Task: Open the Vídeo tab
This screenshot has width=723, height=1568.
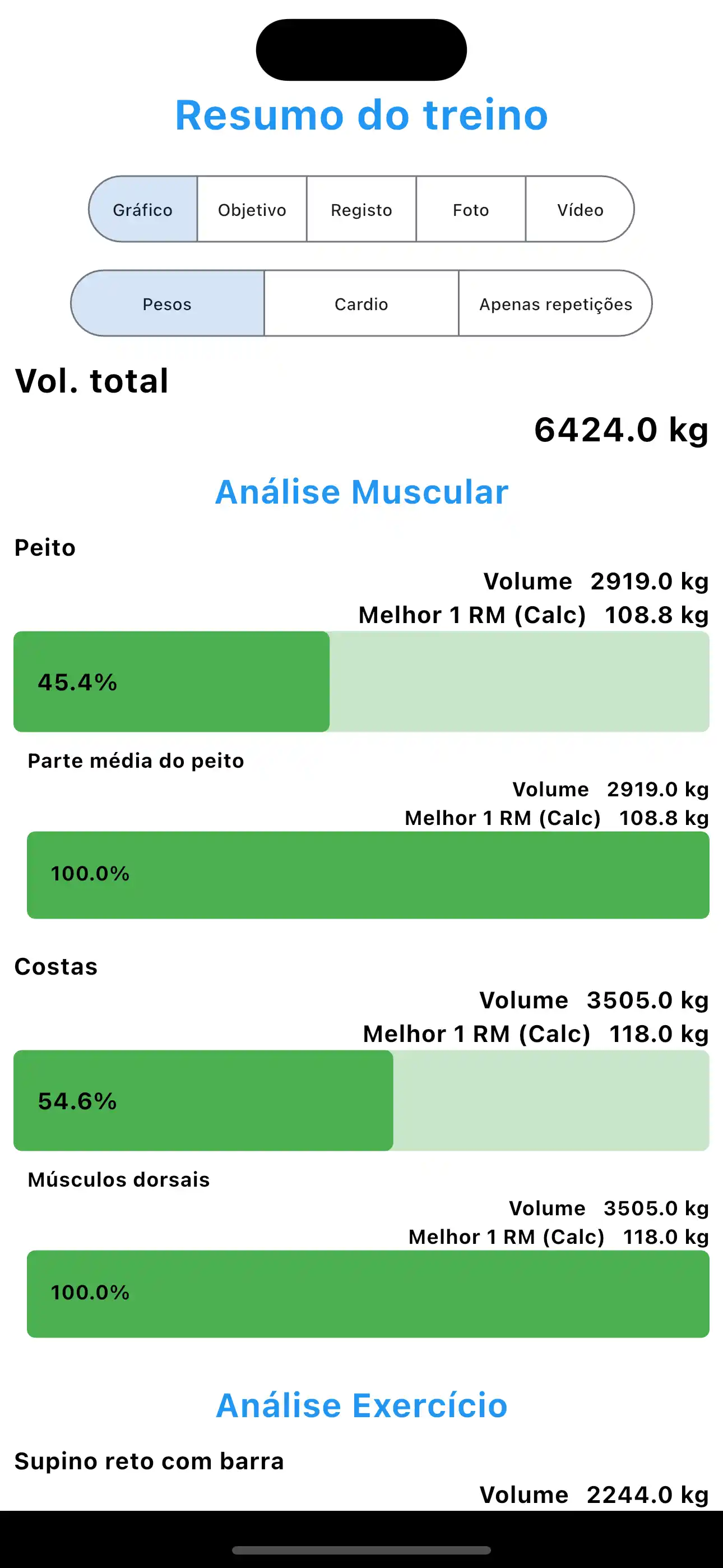Action: [x=579, y=209]
